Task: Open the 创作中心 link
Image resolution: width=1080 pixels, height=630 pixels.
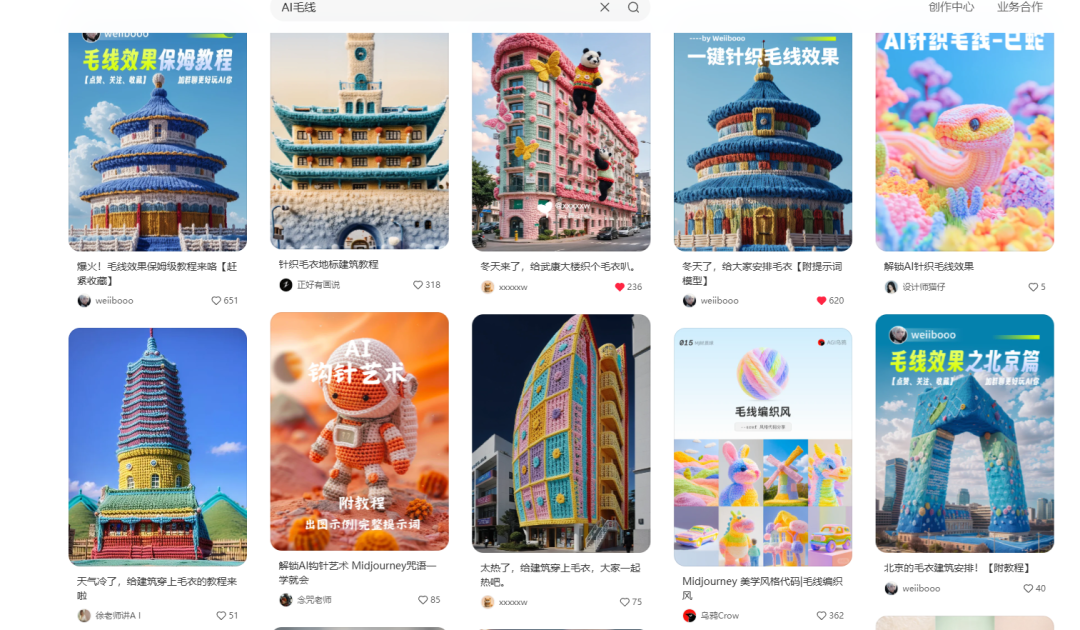Action: click(x=951, y=7)
